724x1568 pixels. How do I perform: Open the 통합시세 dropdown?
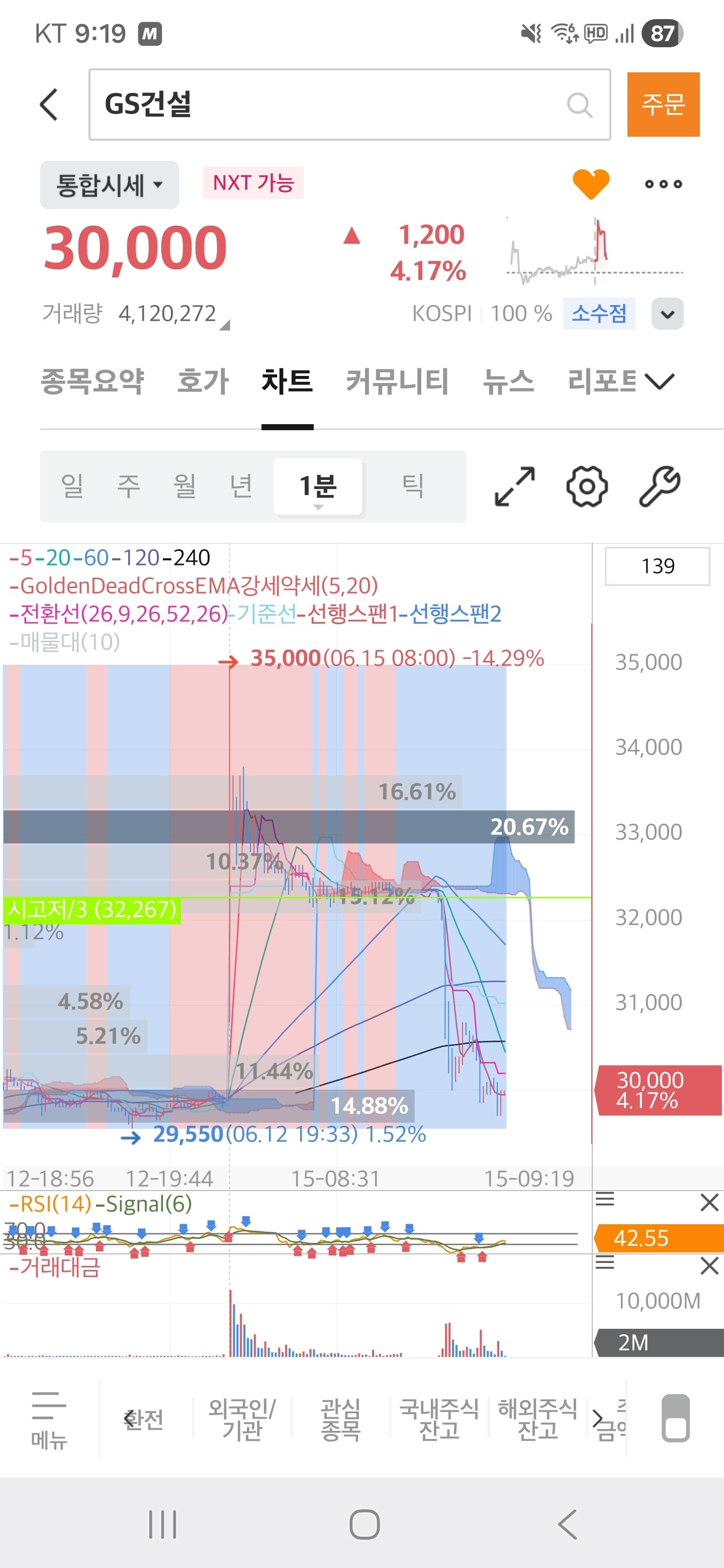tap(110, 184)
